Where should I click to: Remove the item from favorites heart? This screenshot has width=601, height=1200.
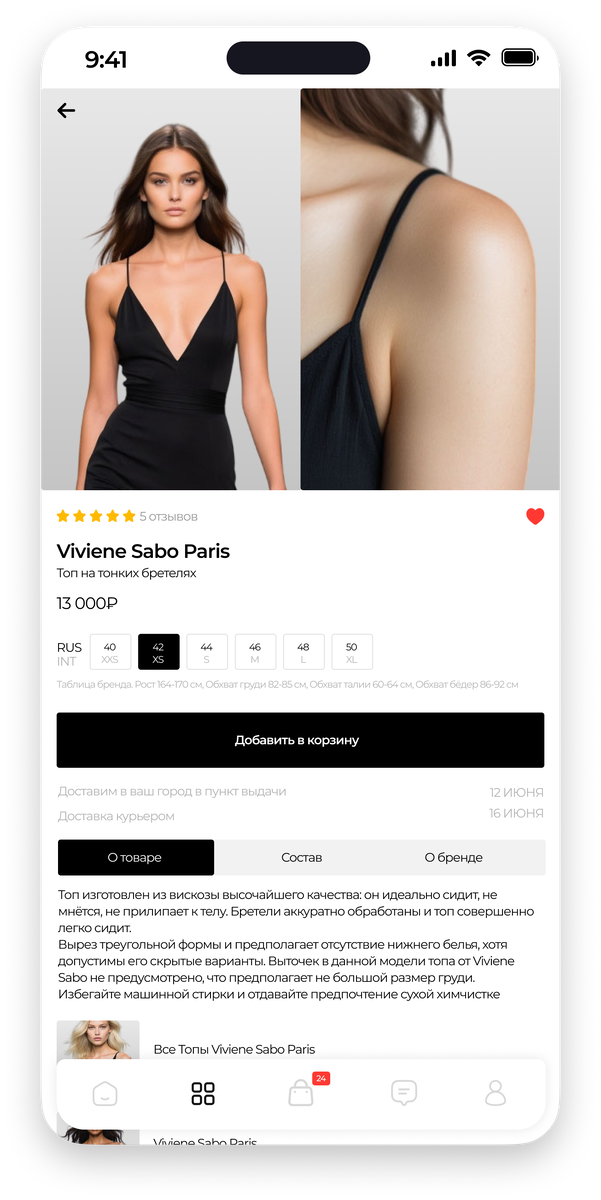(535, 516)
